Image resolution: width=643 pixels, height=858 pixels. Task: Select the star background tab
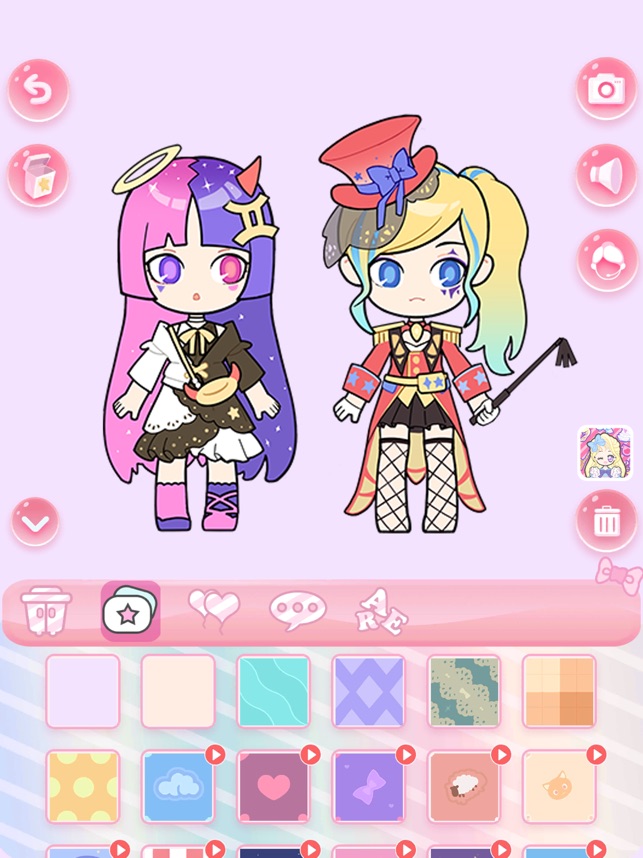tap(130, 611)
